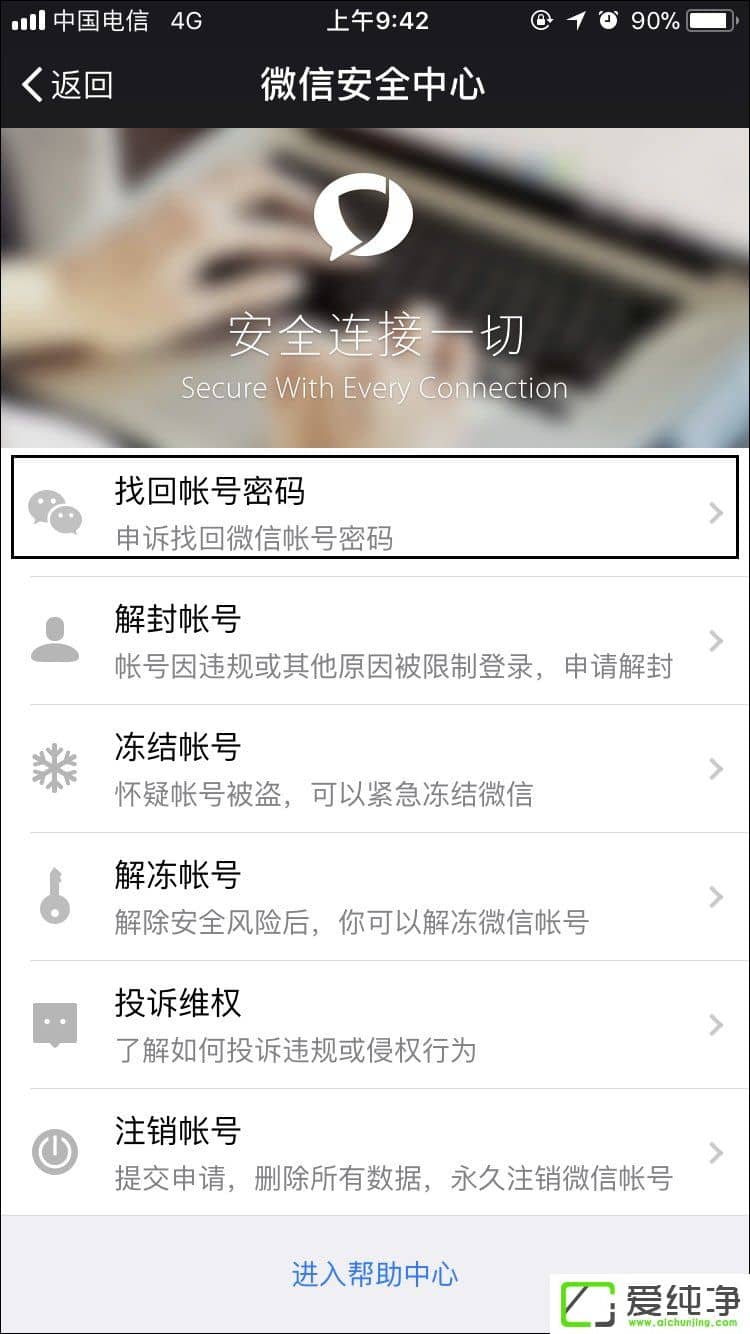Open the 投诉维权 complaint row

coord(375,1024)
